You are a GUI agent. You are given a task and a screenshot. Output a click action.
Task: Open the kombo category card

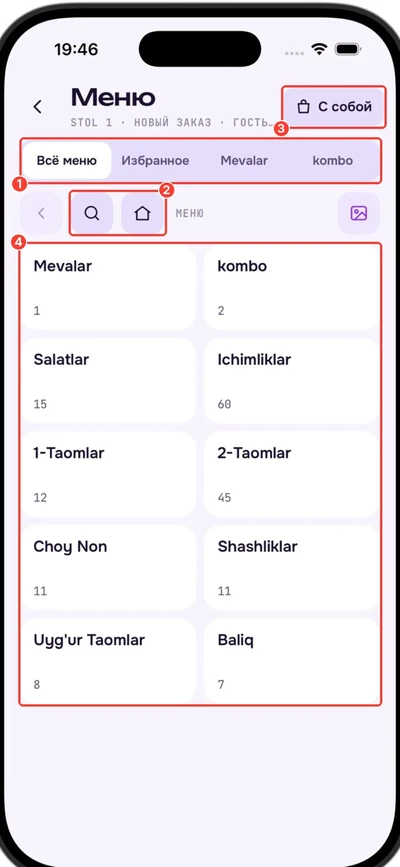pos(292,288)
